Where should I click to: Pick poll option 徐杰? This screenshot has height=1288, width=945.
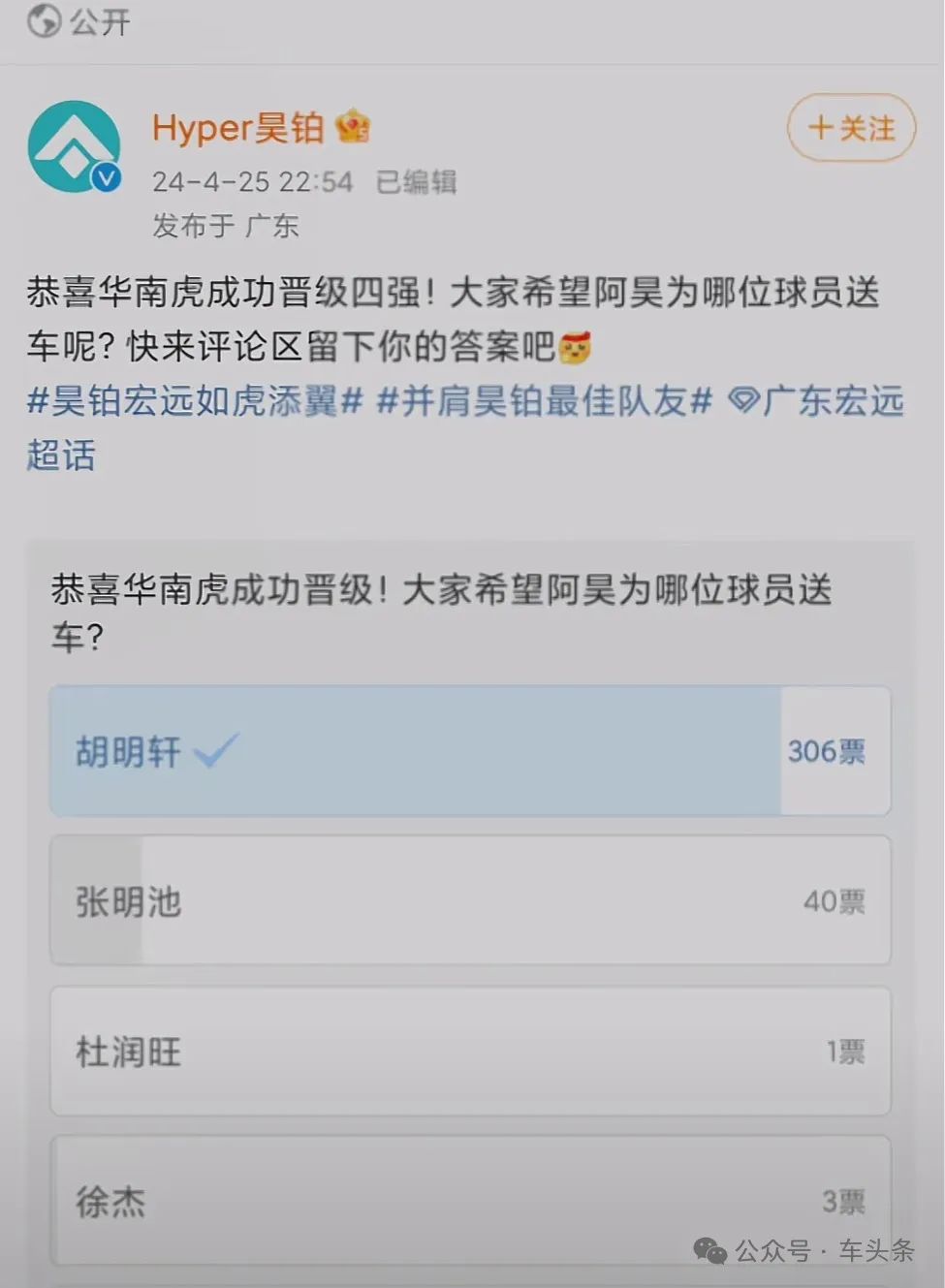pyautogui.click(x=469, y=1202)
